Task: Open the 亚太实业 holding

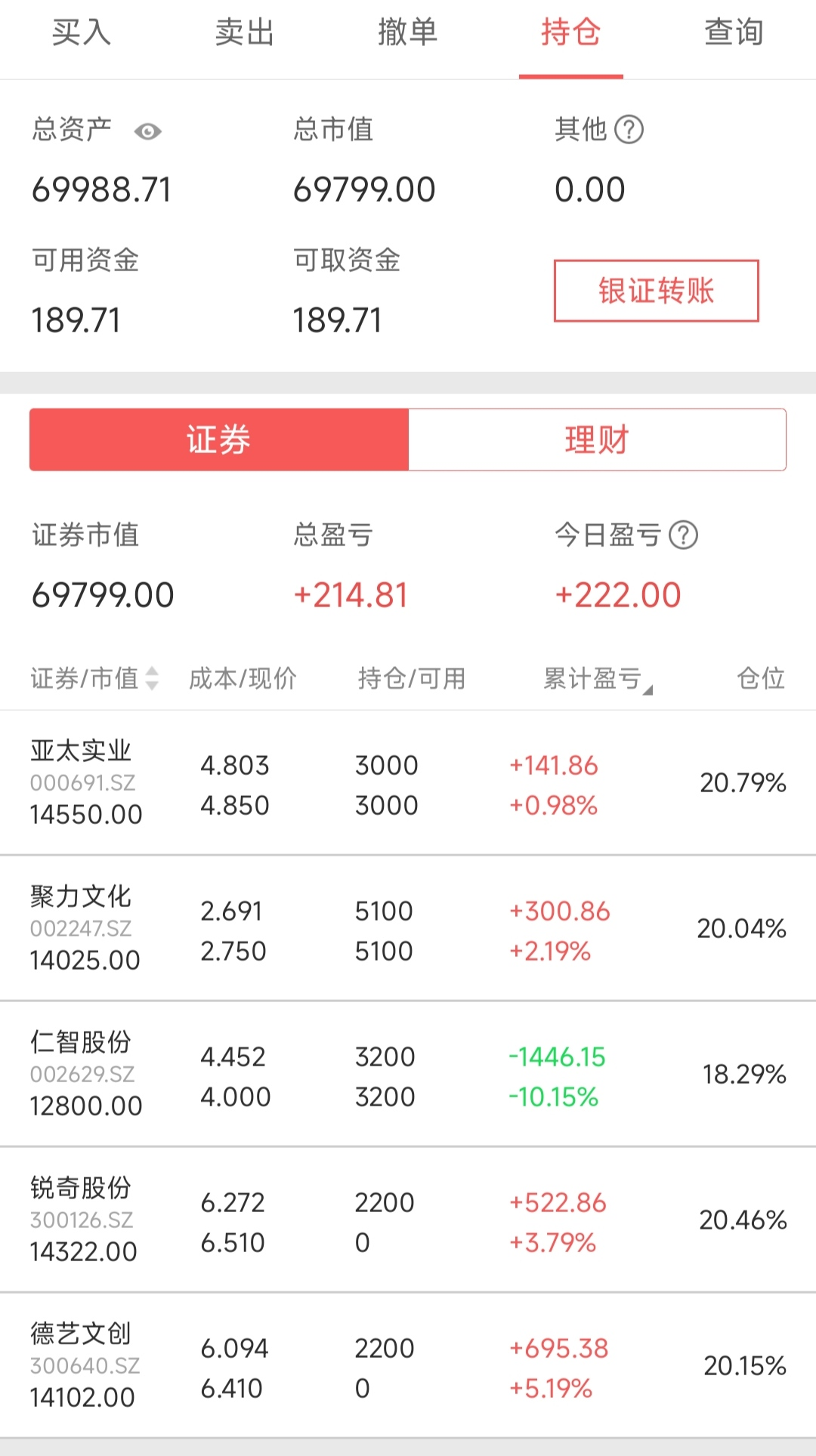Action: click(408, 783)
